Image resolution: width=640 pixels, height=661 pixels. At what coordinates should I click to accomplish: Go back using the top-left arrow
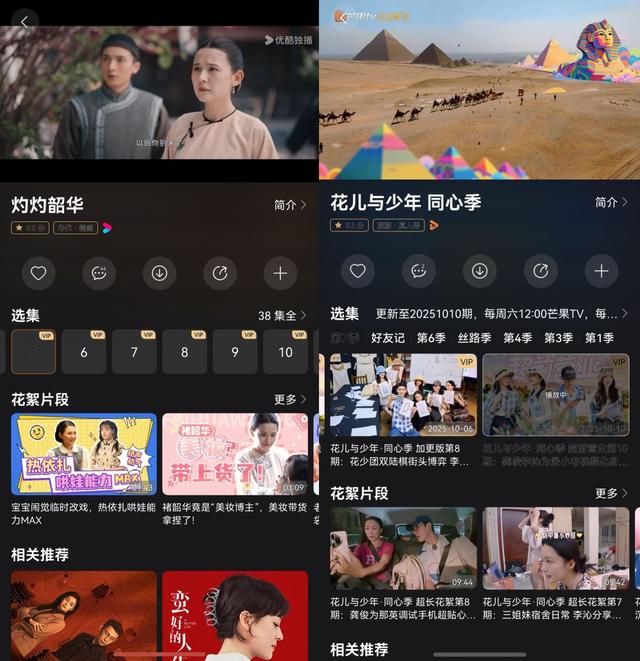pyautogui.click(x=24, y=22)
